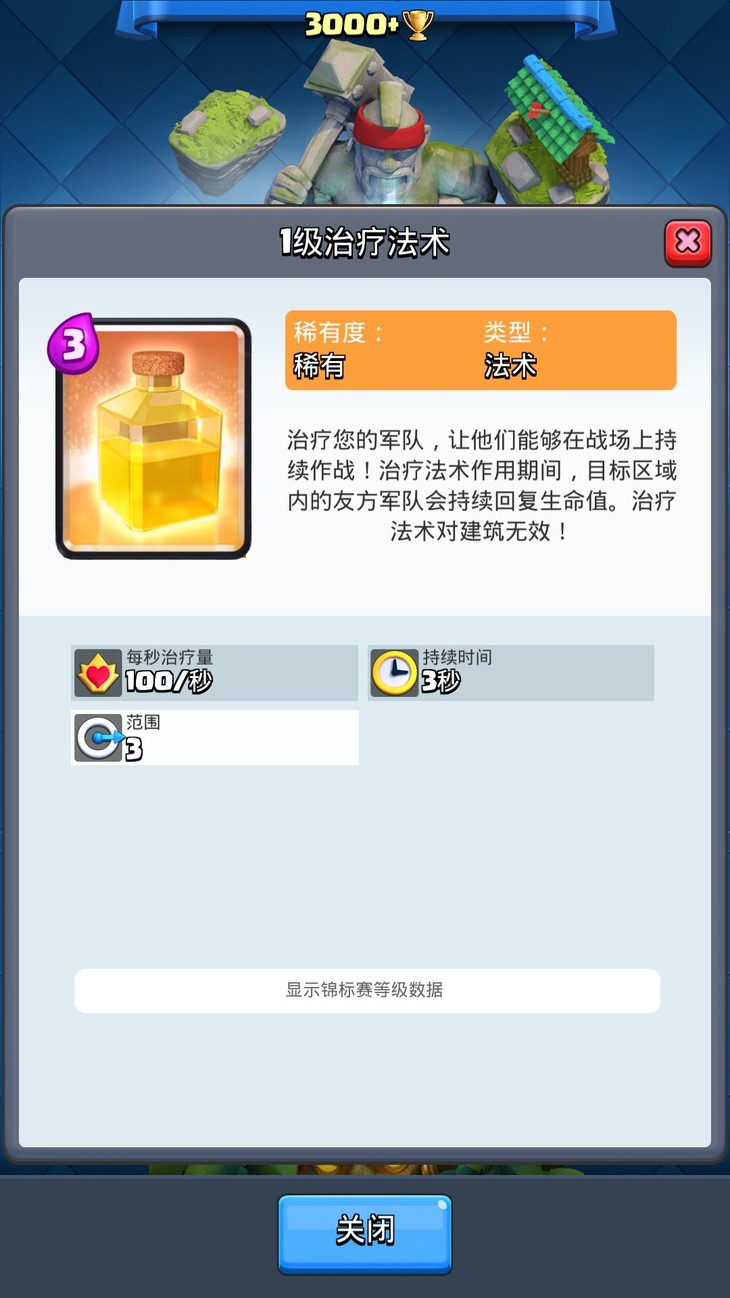Click the 1级治疗法术 title text
This screenshot has width=730, height=1298.
(365, 242)
